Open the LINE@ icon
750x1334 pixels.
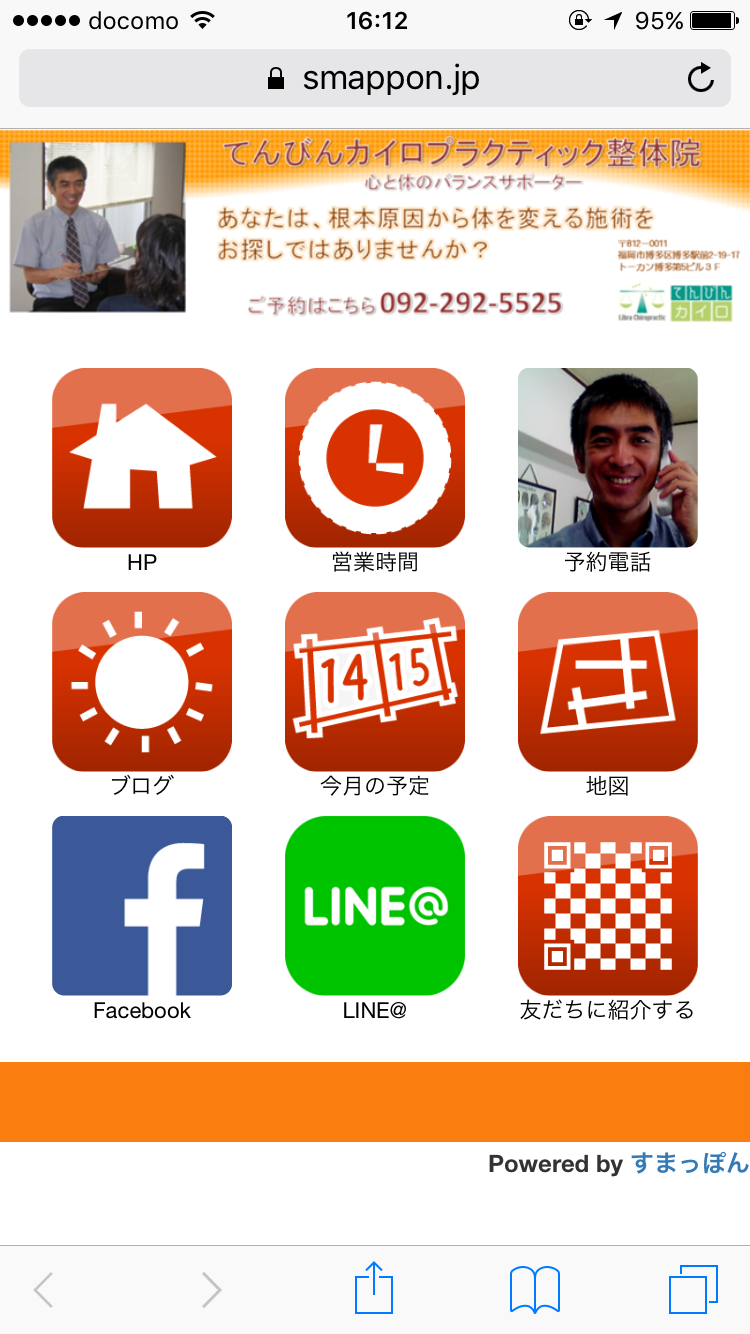pos(375,906)
